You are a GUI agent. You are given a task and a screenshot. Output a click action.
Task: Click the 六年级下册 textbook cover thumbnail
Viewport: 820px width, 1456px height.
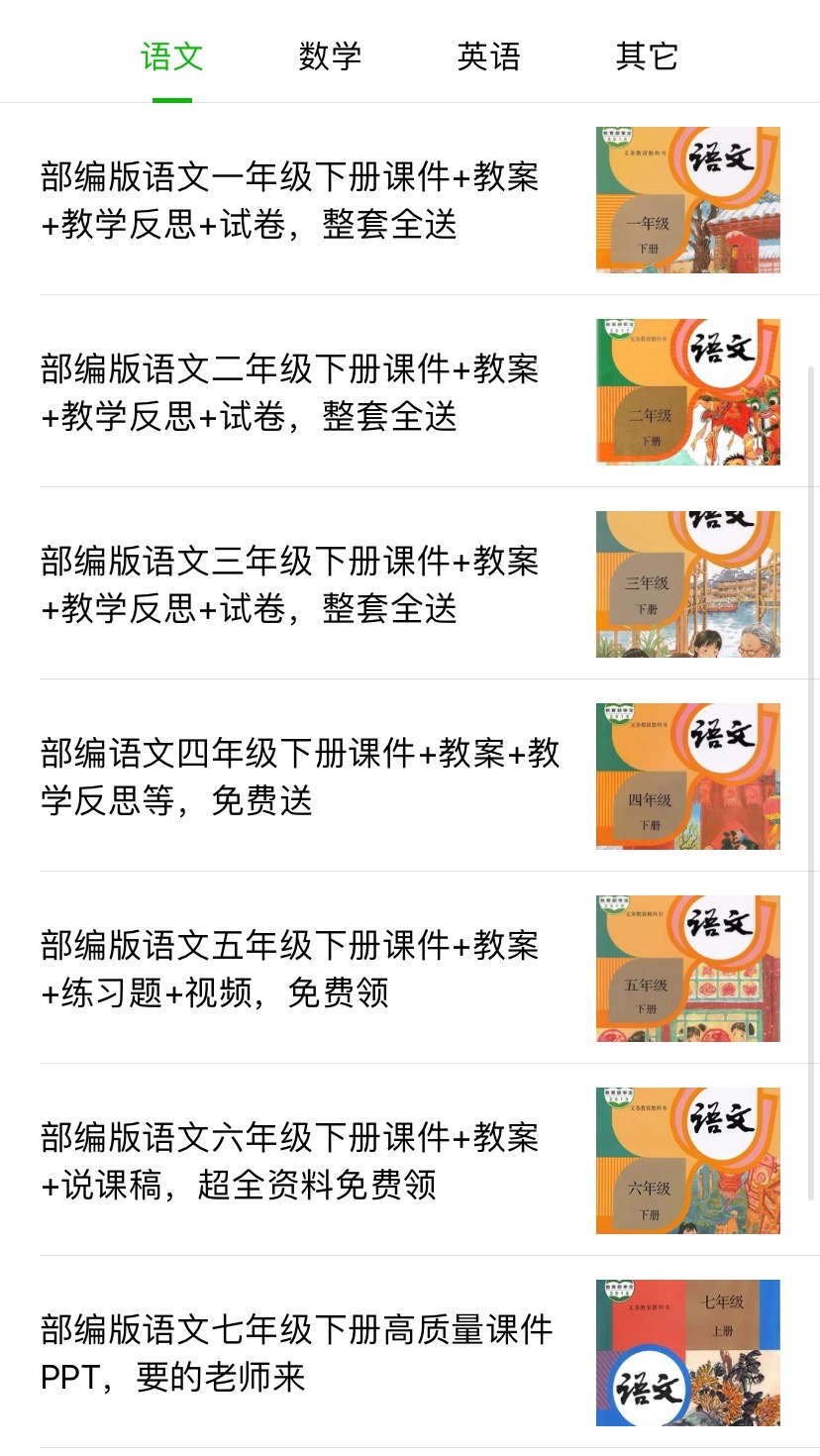coord(687,1160)
